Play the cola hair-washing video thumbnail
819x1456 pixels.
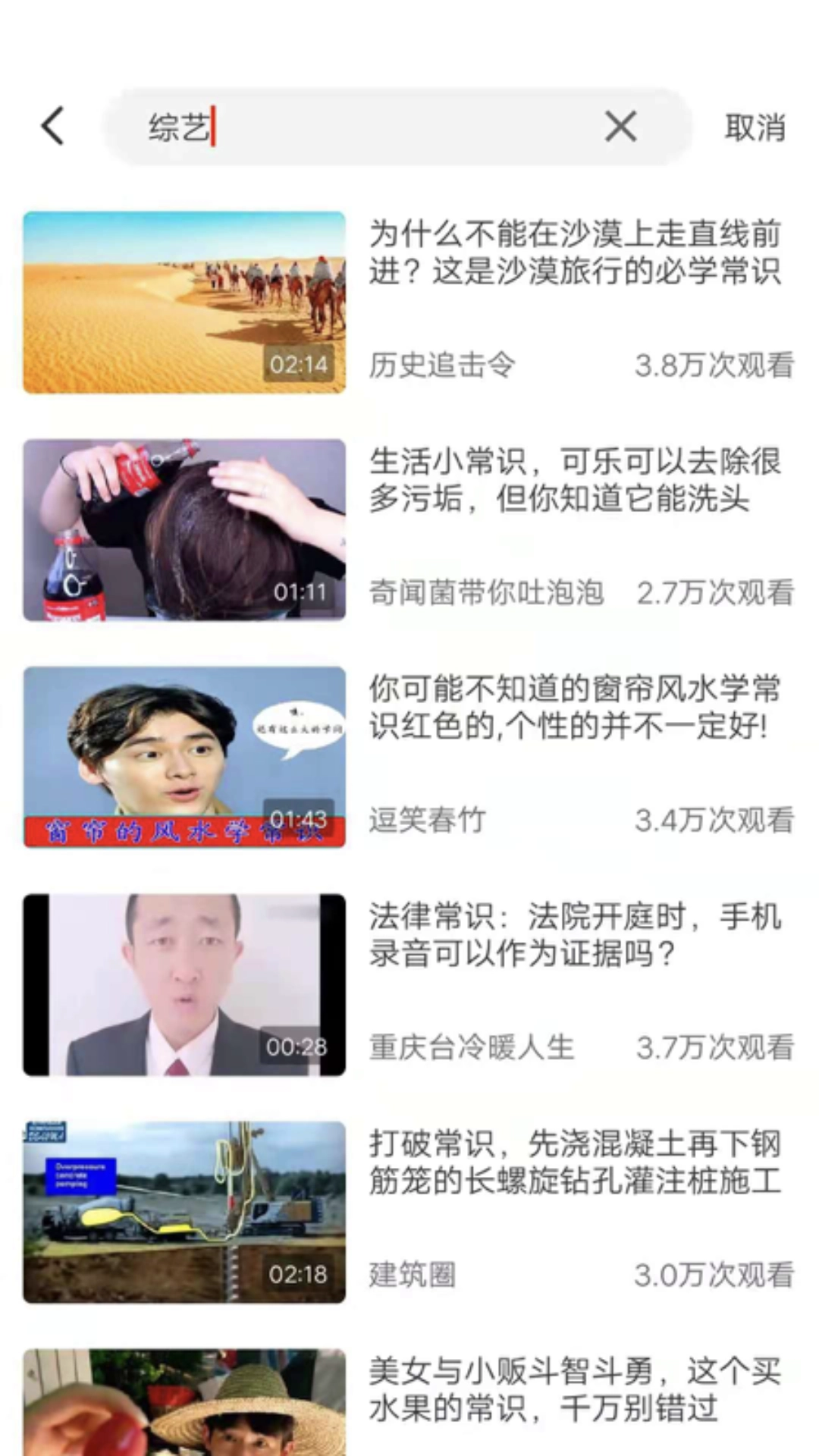click(x=184, y=531)
